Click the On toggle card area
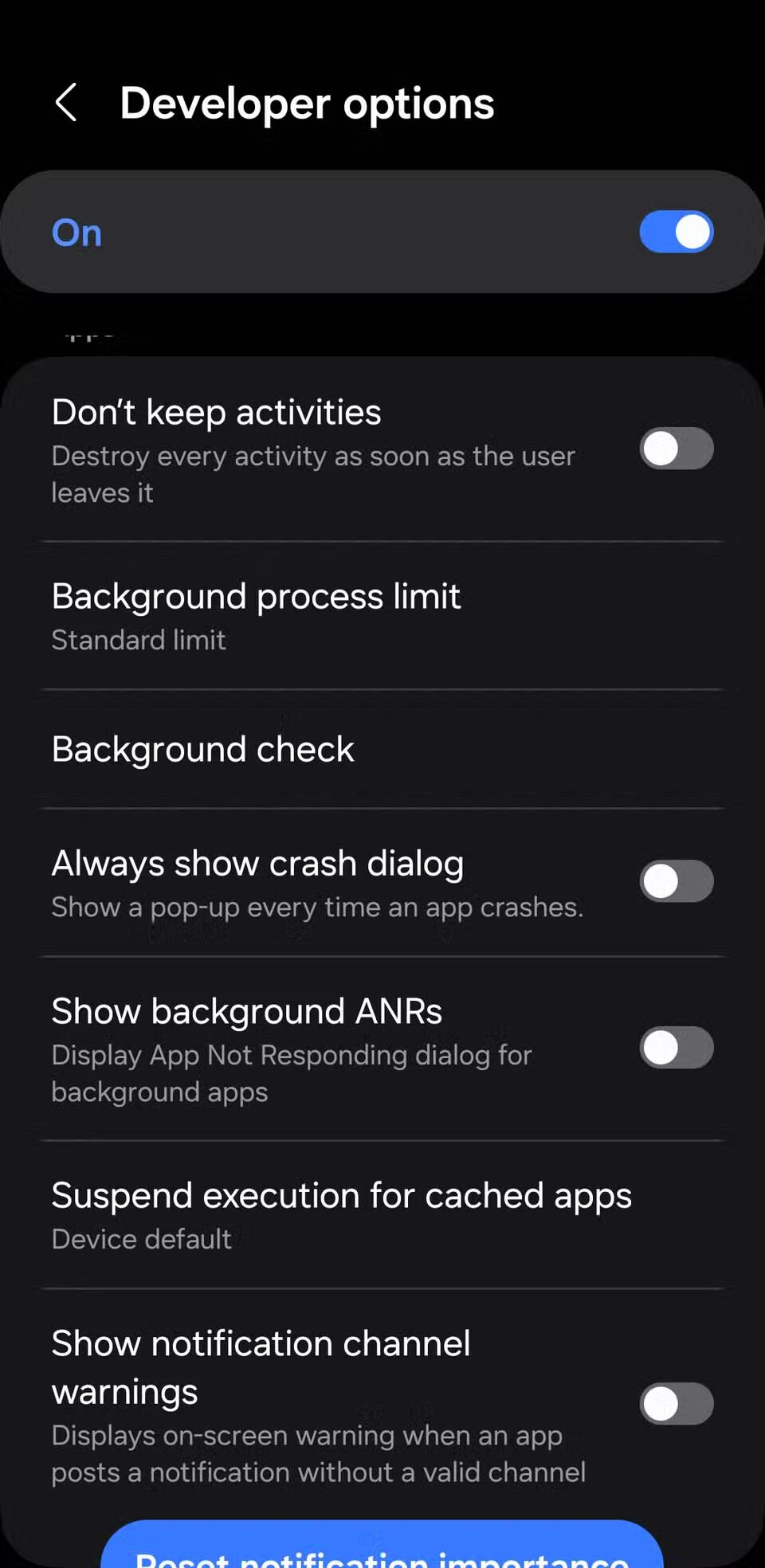Screen dimensions: 765x1568 tap(359, 232)
